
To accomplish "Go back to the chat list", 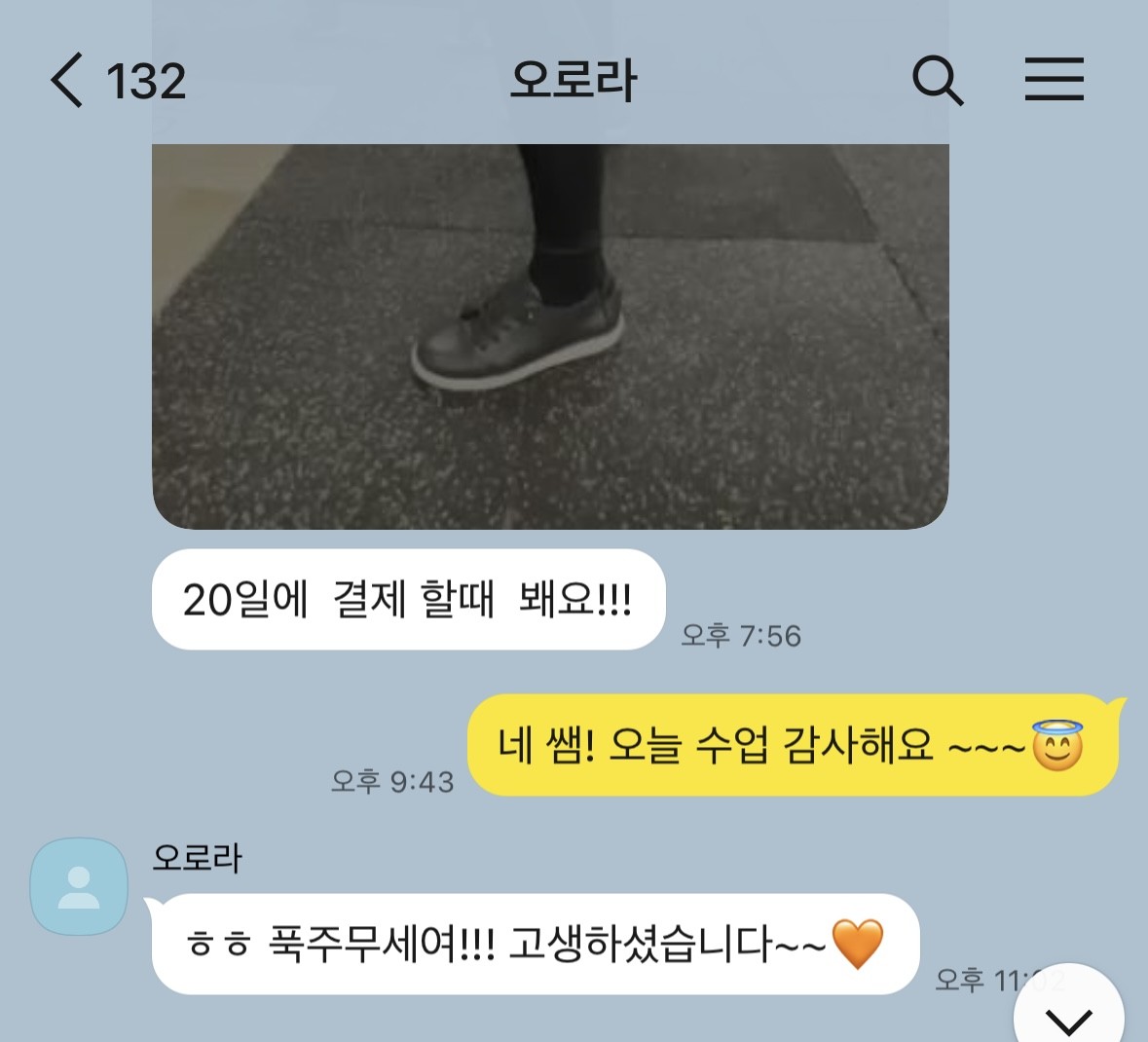I will click(x=68, y=80).
